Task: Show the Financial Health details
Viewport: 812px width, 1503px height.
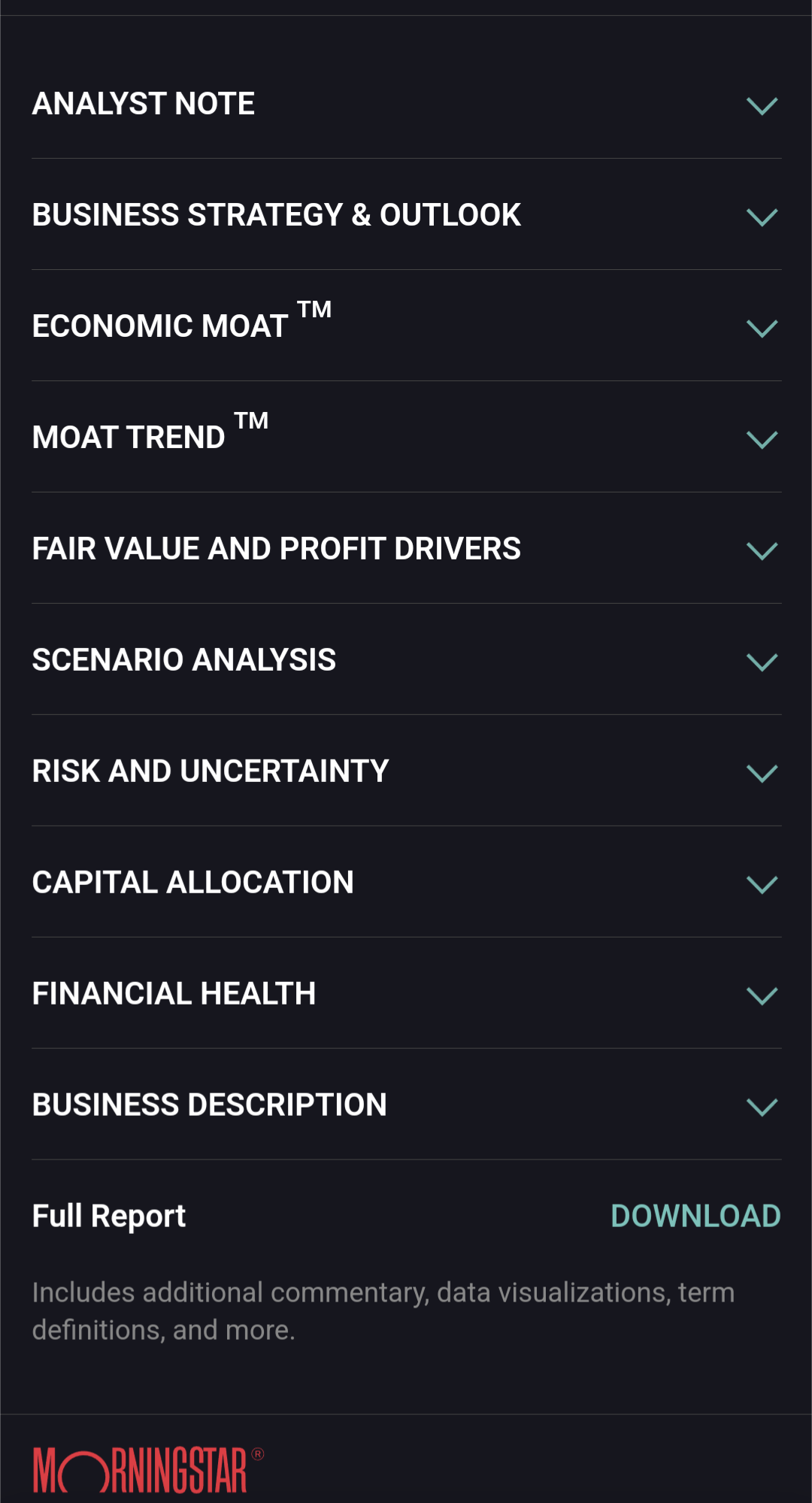Action: [761, 995]
